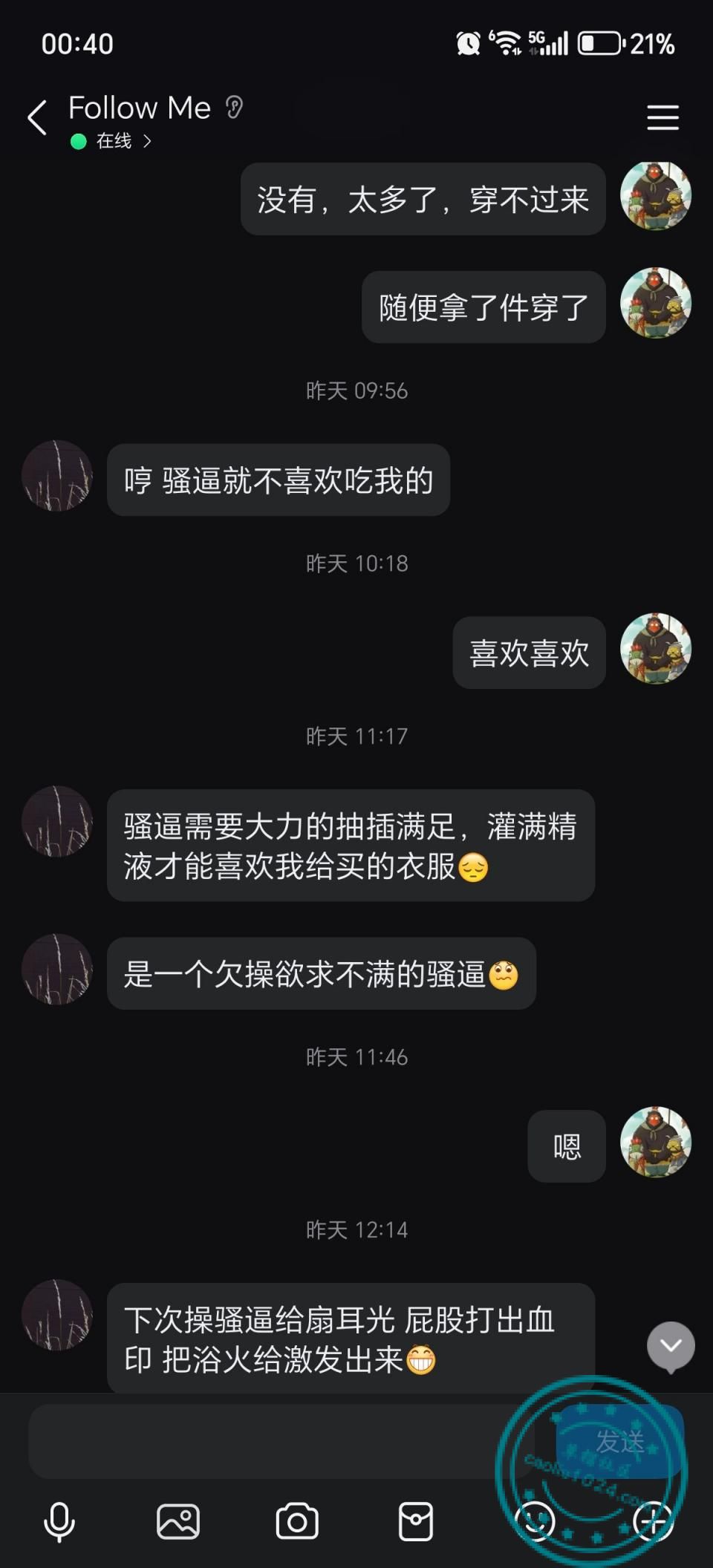Go back to the chat list
This screenshot has width=713, height=1568.
pos(37,117)
